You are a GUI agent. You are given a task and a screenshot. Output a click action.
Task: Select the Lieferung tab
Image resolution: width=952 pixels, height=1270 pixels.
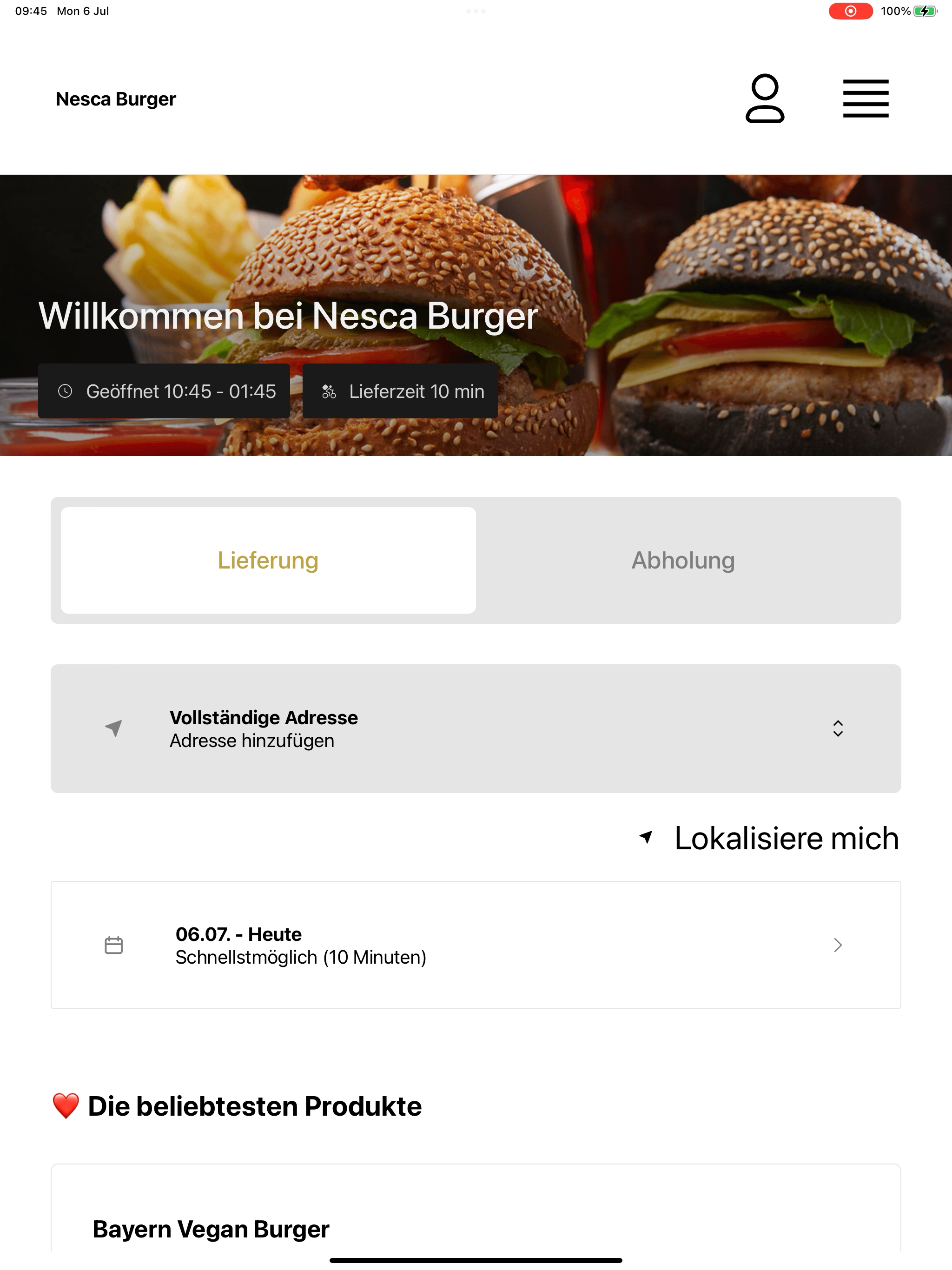point(268,560)
